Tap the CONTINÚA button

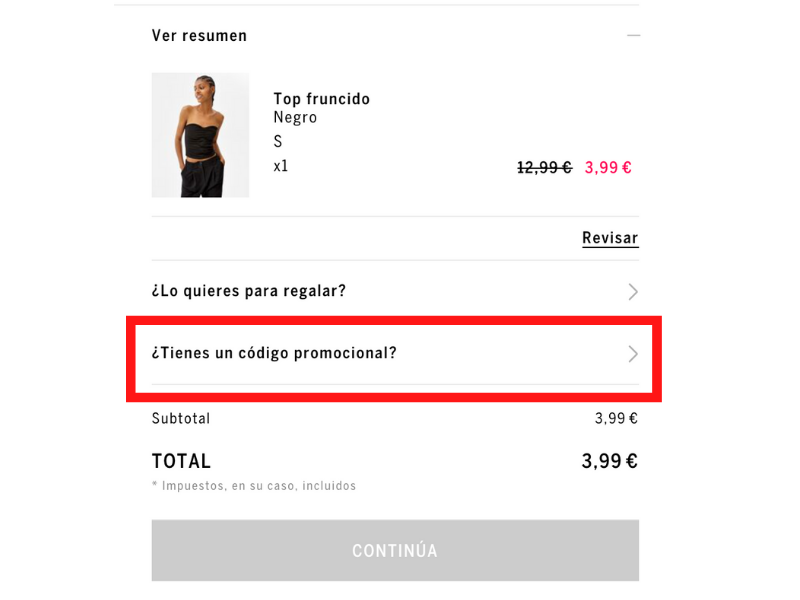coord(395,550)
